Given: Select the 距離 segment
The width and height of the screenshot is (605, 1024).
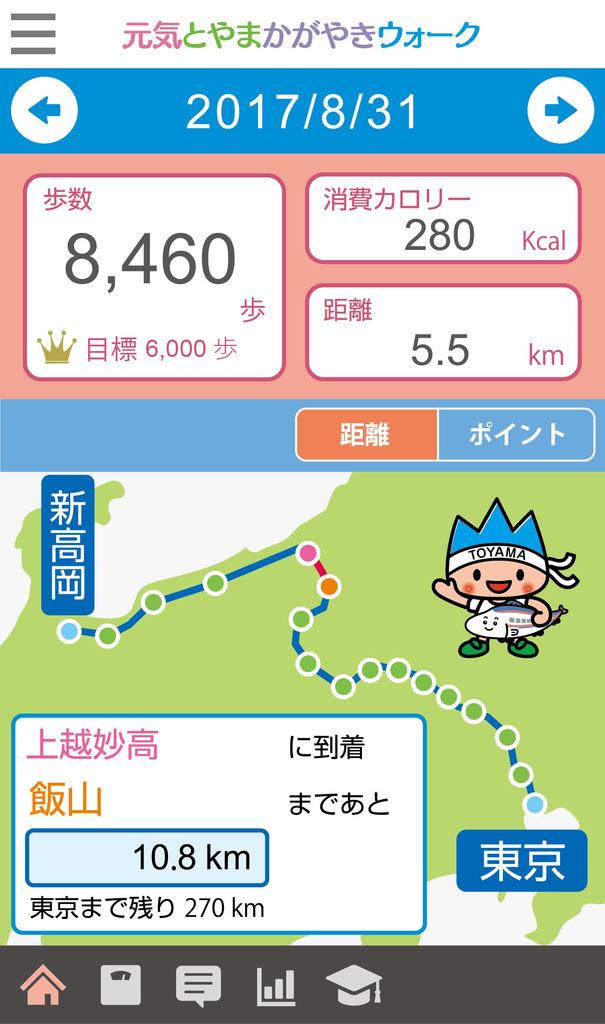Looking at the screenshot, I should pyautogui.click(x=367, y=435).
